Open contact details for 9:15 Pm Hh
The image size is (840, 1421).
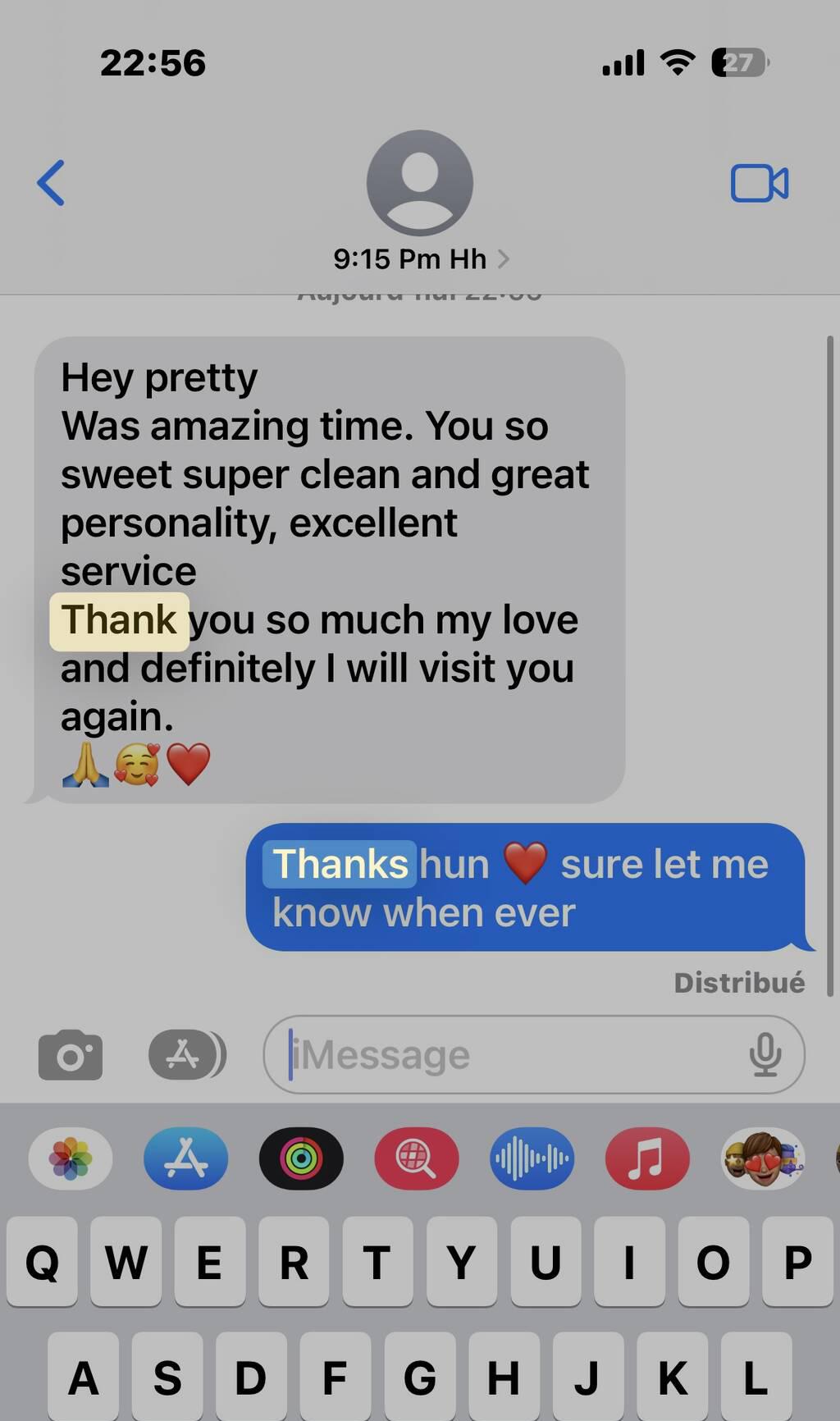click(x=420, y=258)
